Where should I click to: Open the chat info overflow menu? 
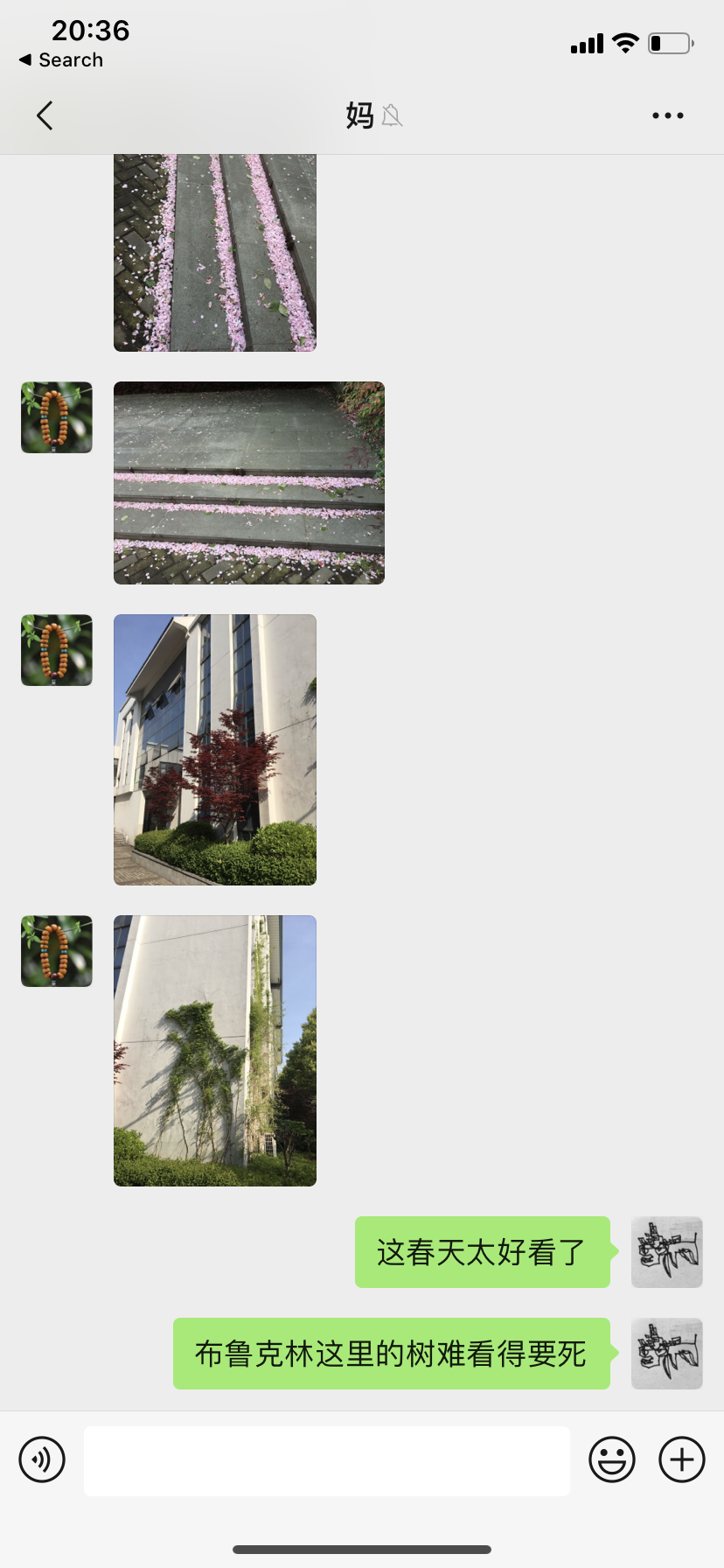point(667,115)
